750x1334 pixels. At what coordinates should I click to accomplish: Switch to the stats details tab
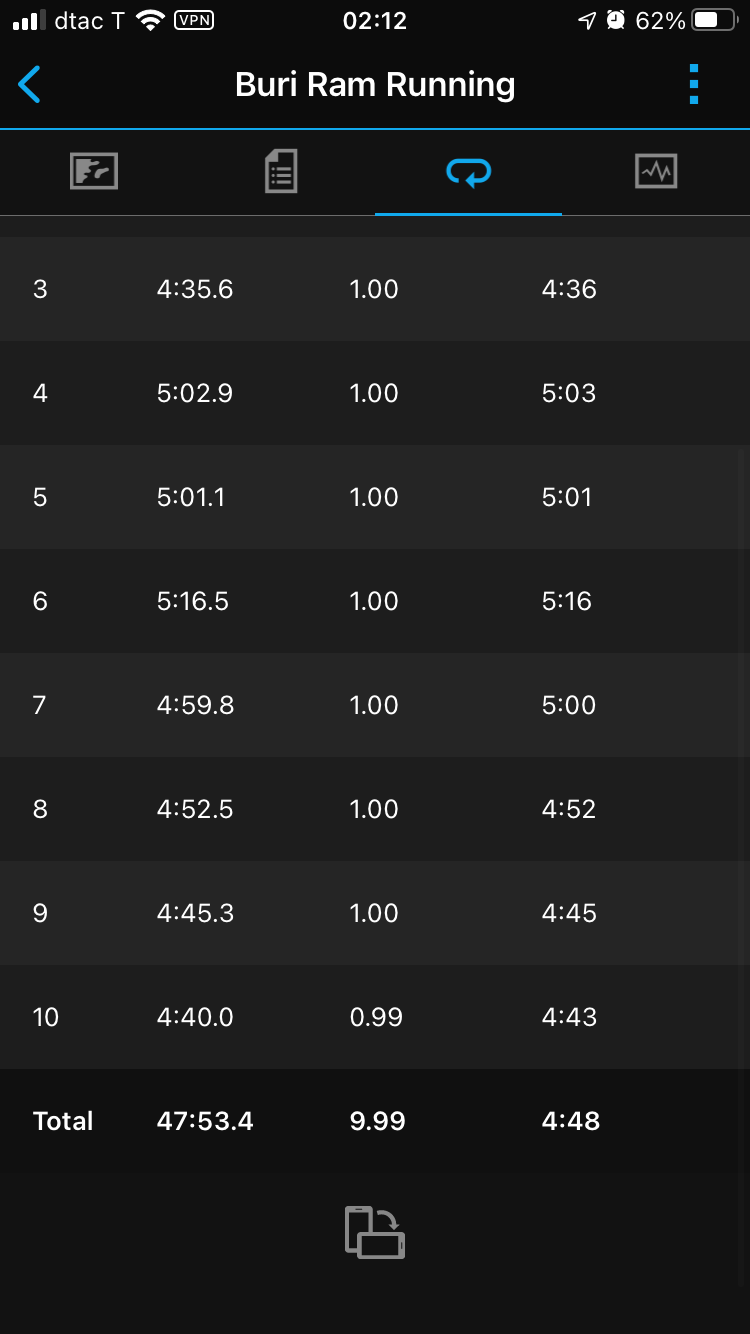(281, 172)
